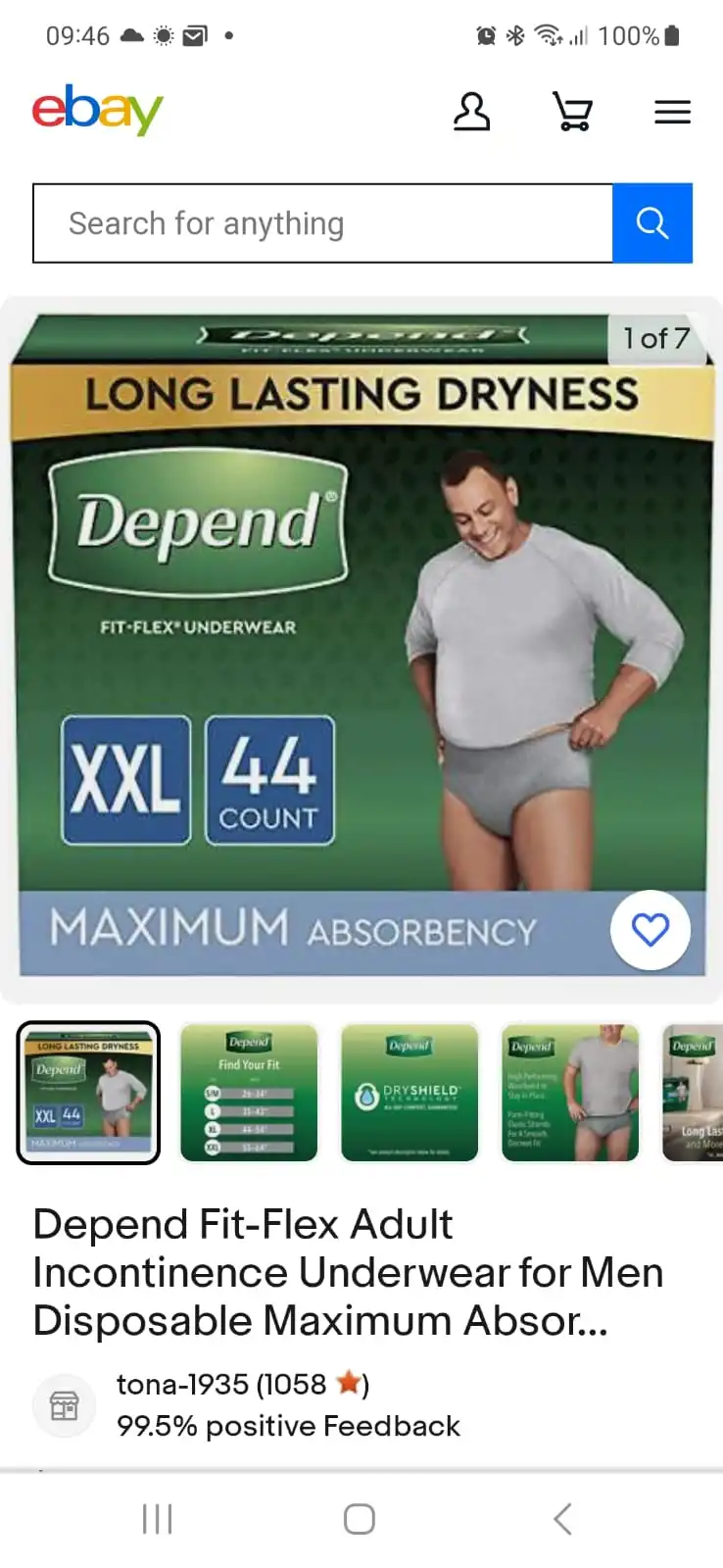
Task: Show the first Long Lasting Dryness thumbnail
Action: [x=88, y=1092]
